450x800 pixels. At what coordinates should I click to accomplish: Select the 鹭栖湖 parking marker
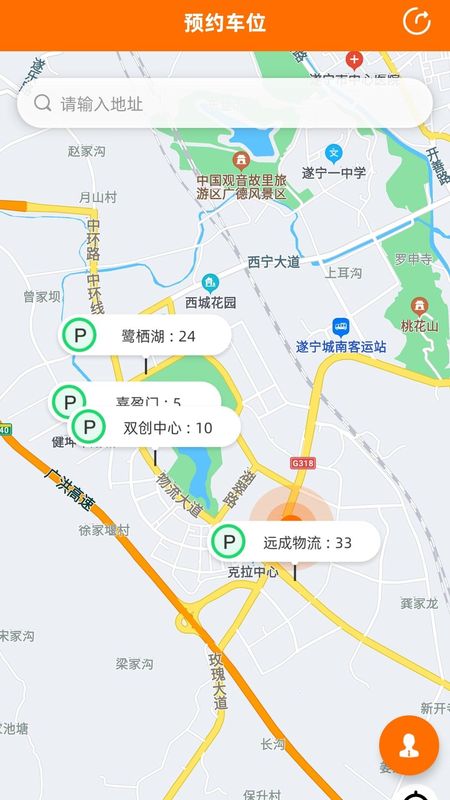(145, 335)
